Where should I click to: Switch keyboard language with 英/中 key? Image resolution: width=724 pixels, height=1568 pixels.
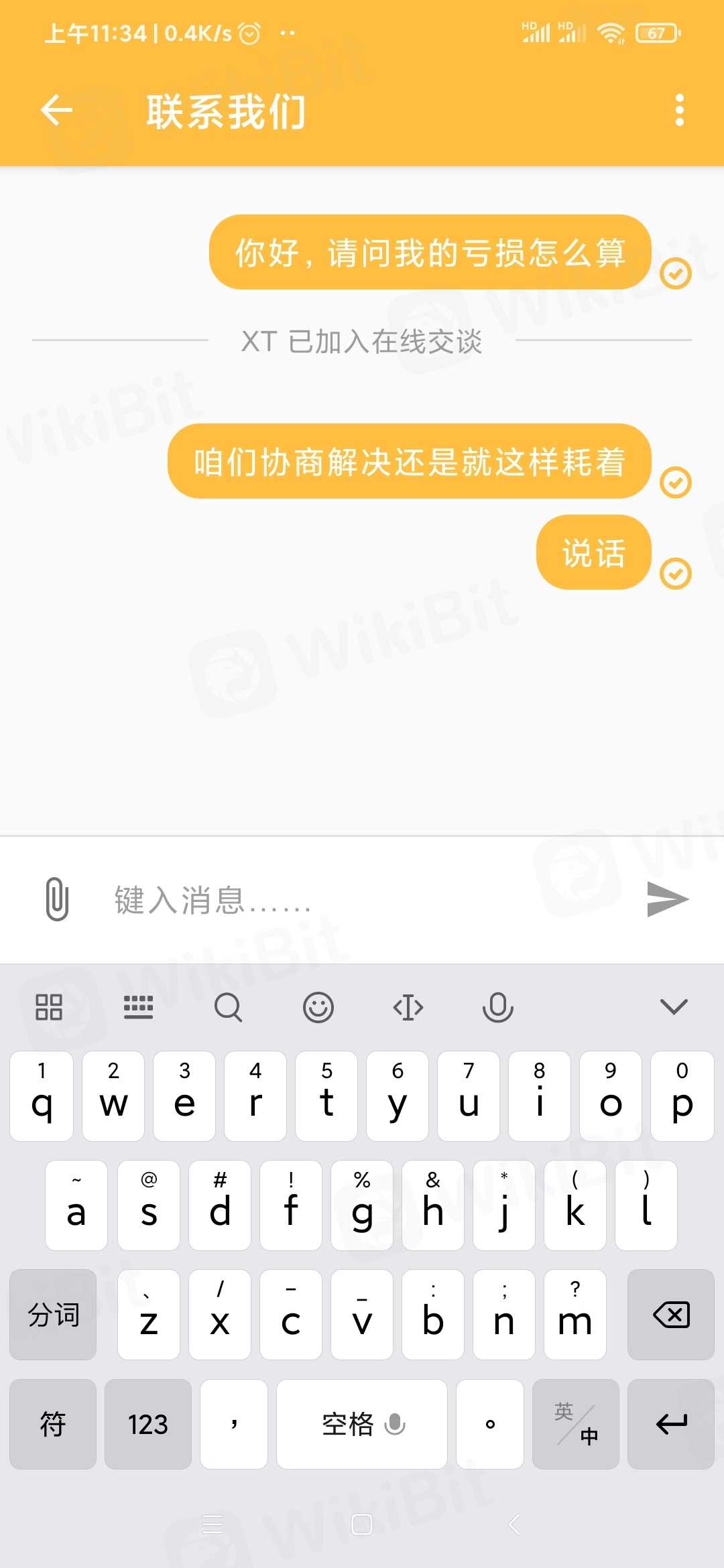click(575, 1424)
